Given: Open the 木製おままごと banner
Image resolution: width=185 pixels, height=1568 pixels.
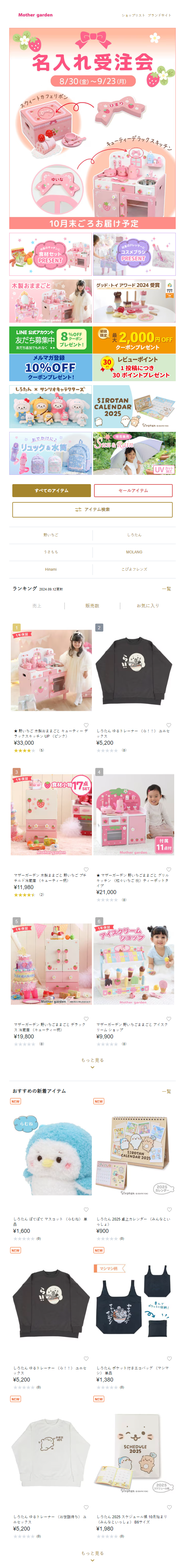Looking at the screenshot, I should click(x=50, y=301).
